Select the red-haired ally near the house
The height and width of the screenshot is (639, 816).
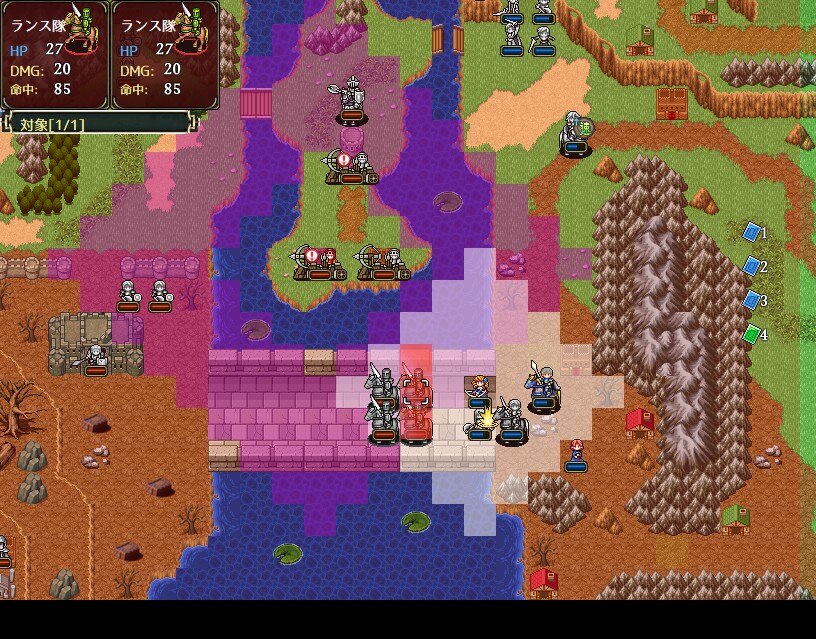pos(576,452)
